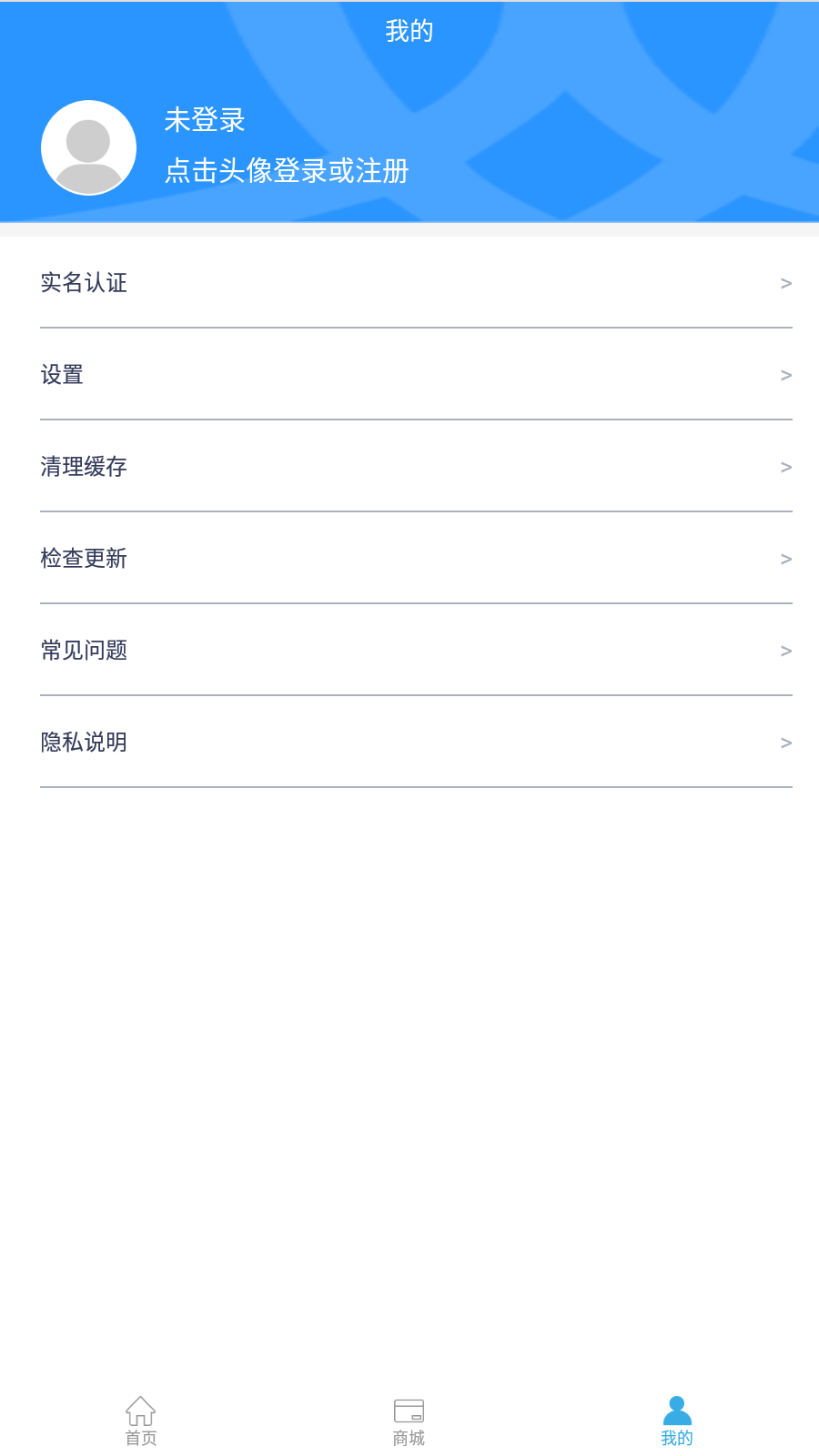Tap 点击头像登录或注册 link

point(287,170)
